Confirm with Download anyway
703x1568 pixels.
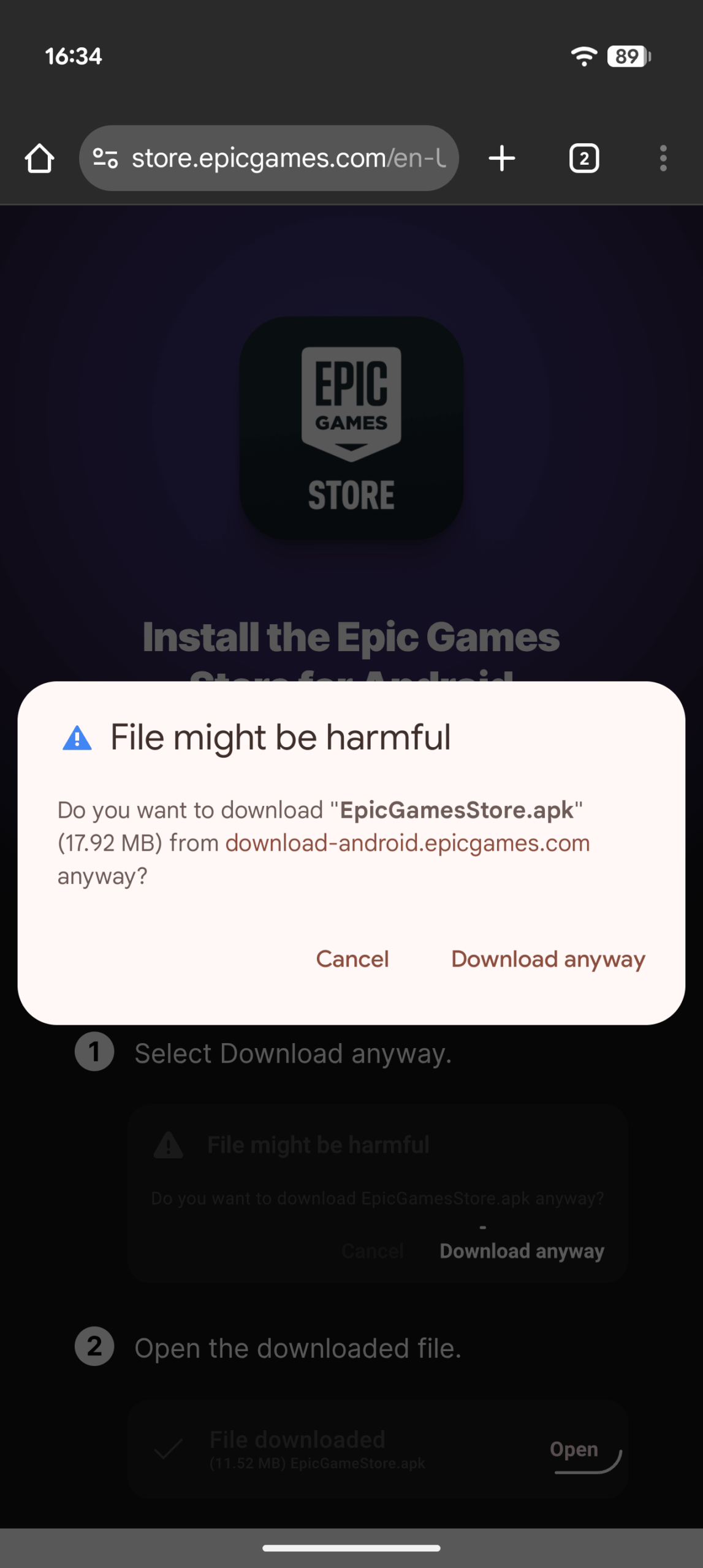coord(548,959)
